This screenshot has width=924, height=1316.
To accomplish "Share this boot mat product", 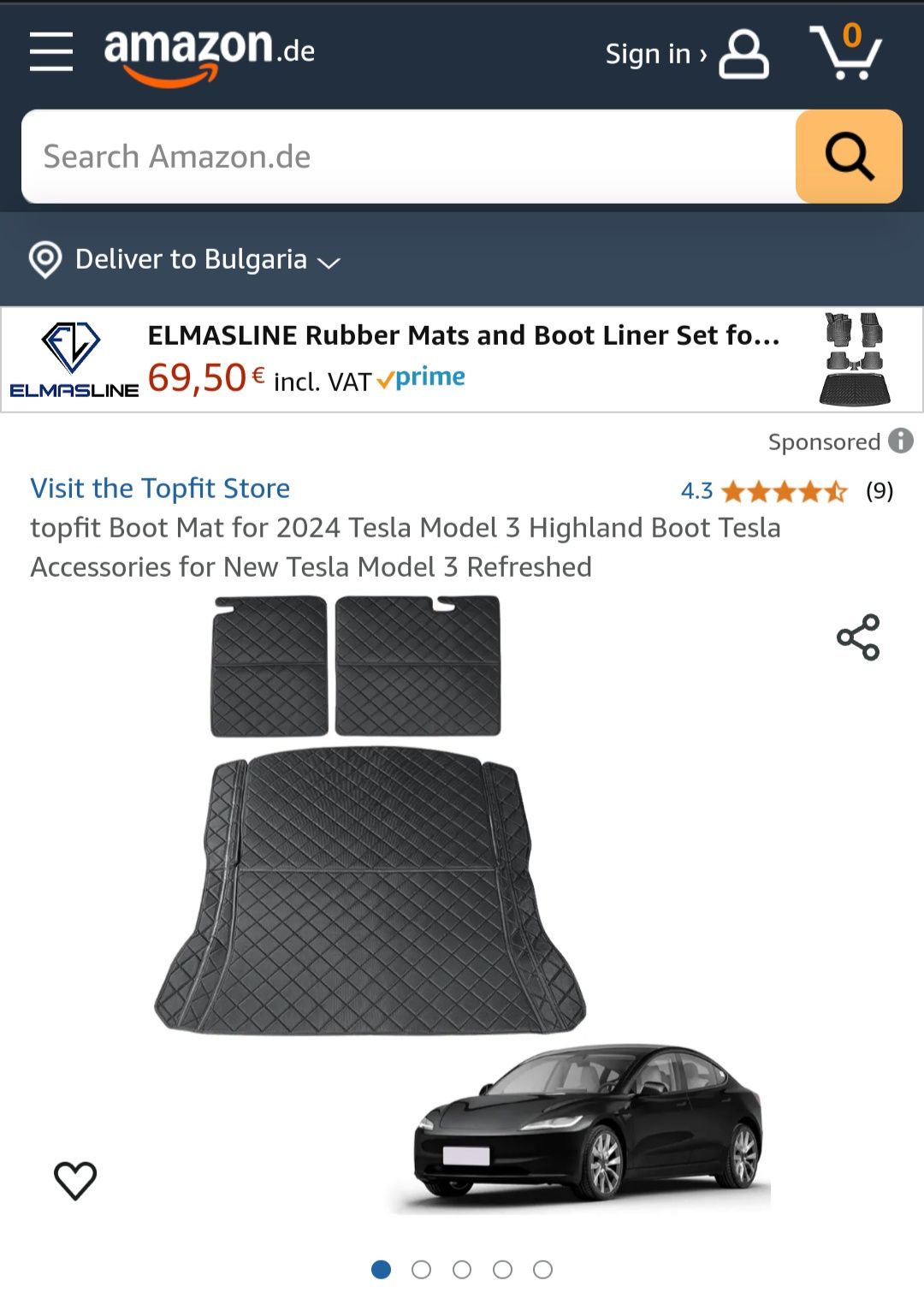I will [857, 637].
